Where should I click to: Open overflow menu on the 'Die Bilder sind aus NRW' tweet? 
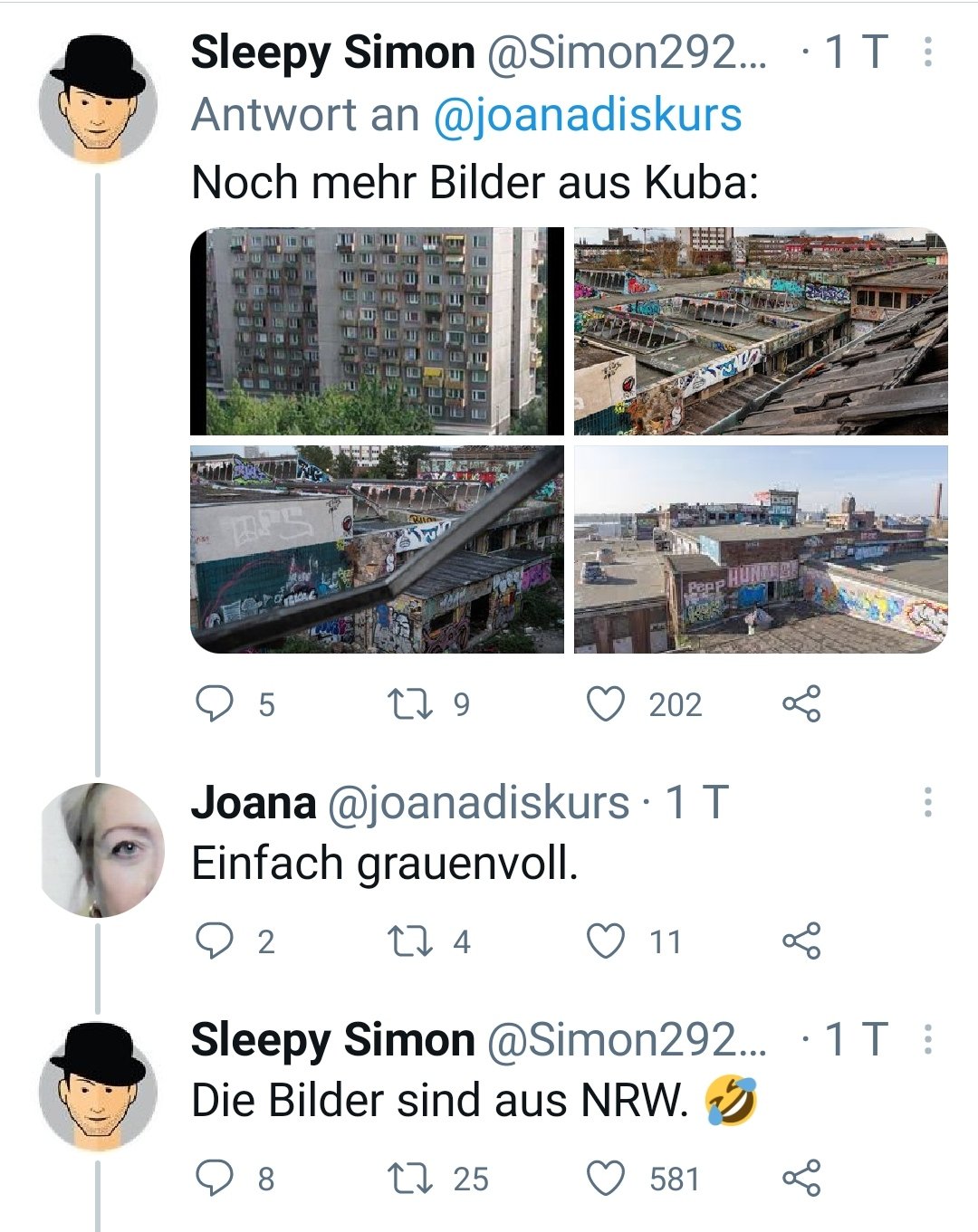click(x=927, y=1039)
